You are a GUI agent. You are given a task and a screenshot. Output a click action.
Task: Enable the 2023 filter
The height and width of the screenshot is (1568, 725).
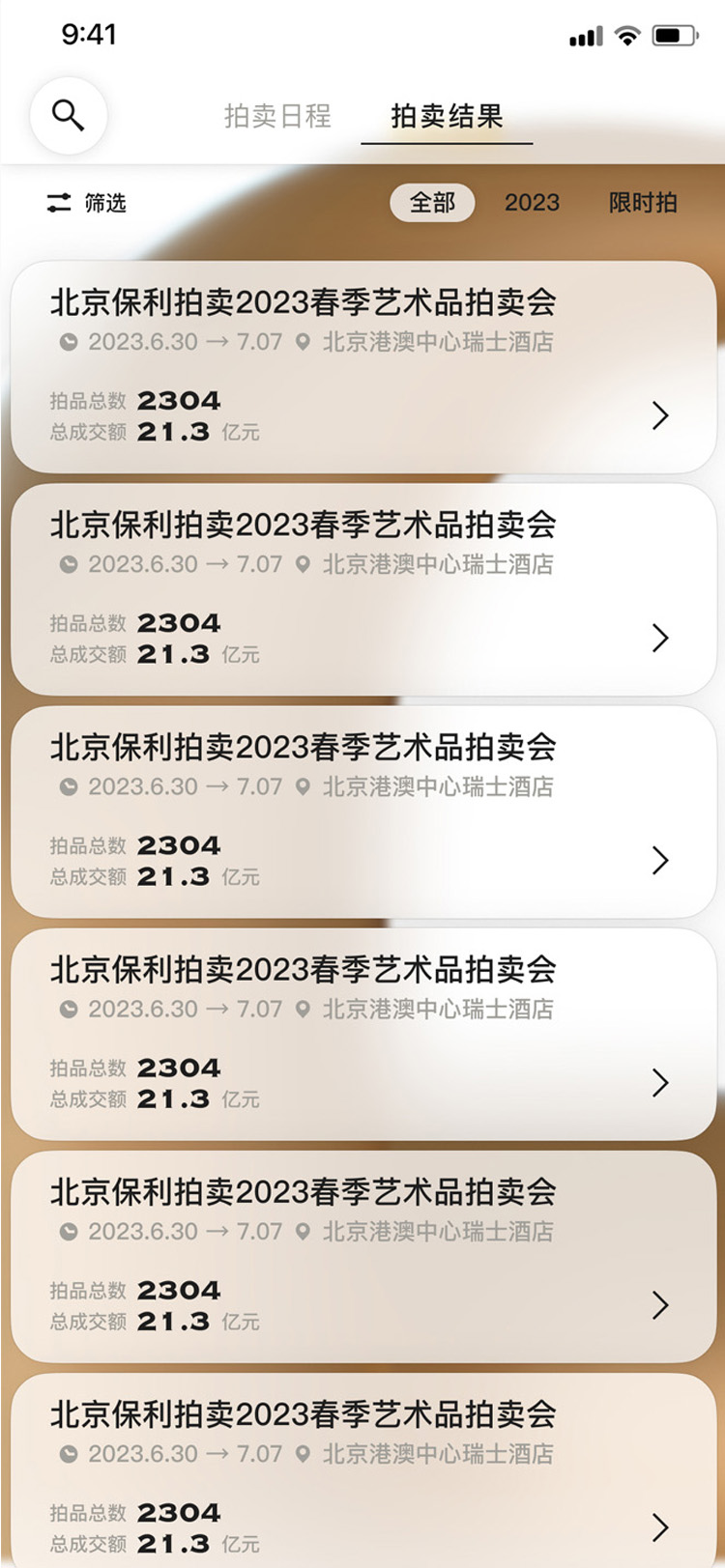(x=533, y=203)
